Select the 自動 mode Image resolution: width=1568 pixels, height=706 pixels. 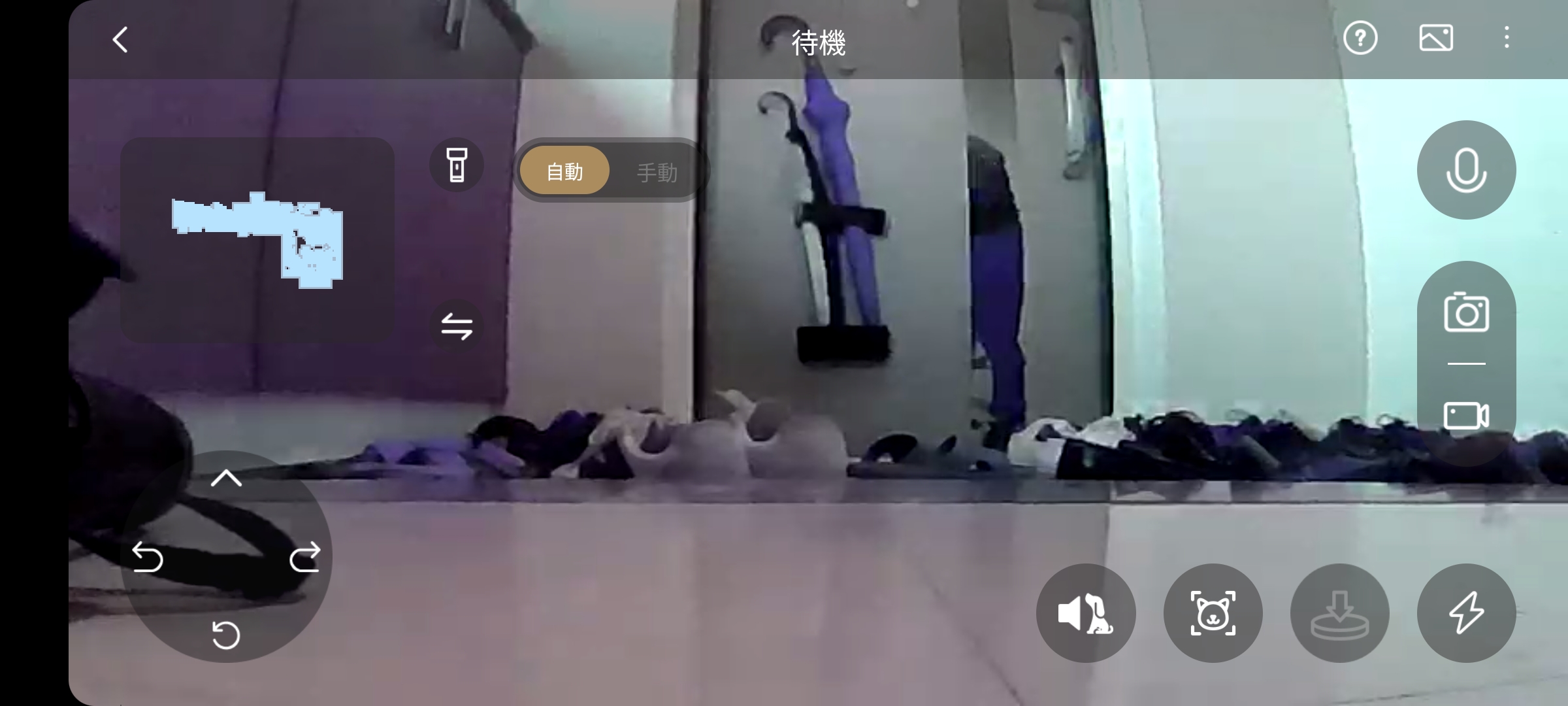(564, 171)
